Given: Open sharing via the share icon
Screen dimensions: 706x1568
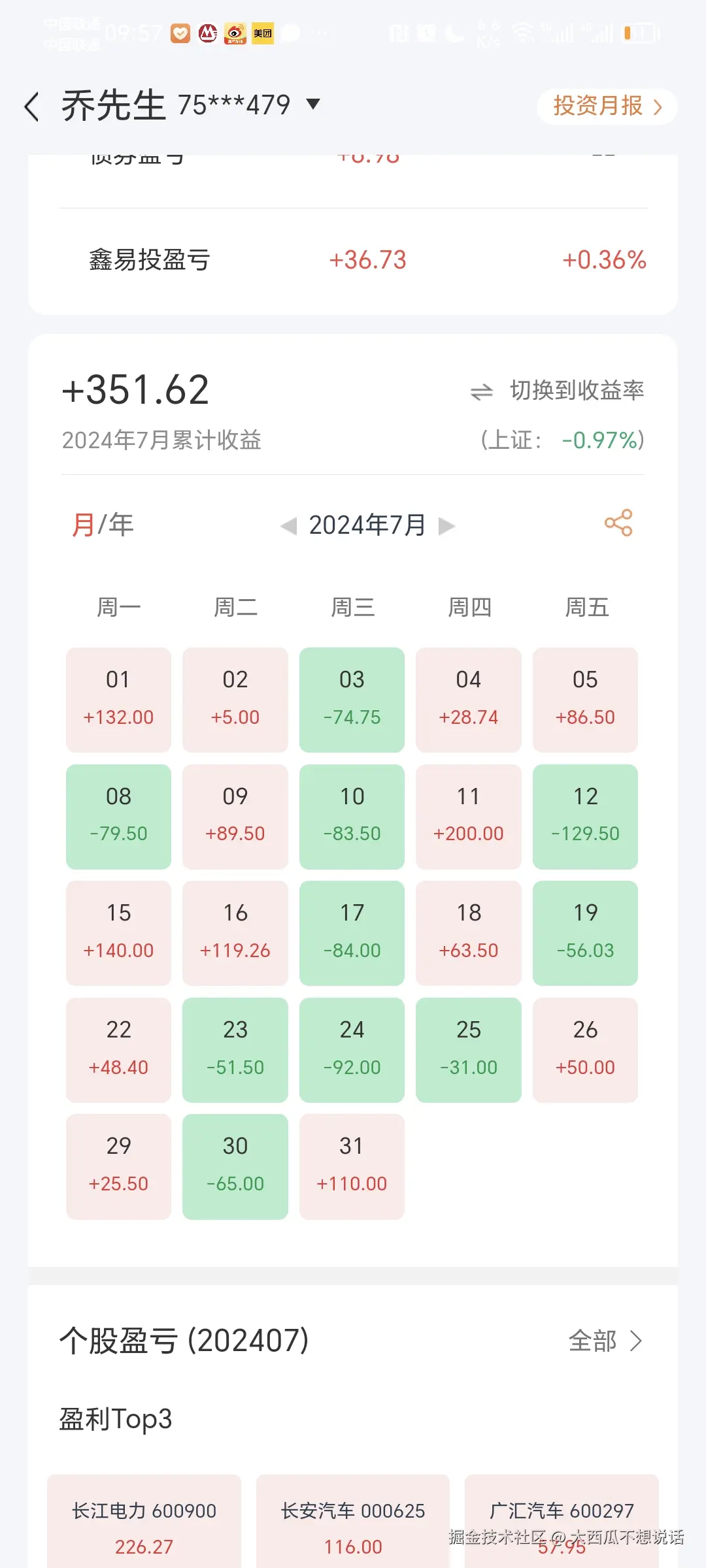Looking at the screenshot, I should [619, 523].
